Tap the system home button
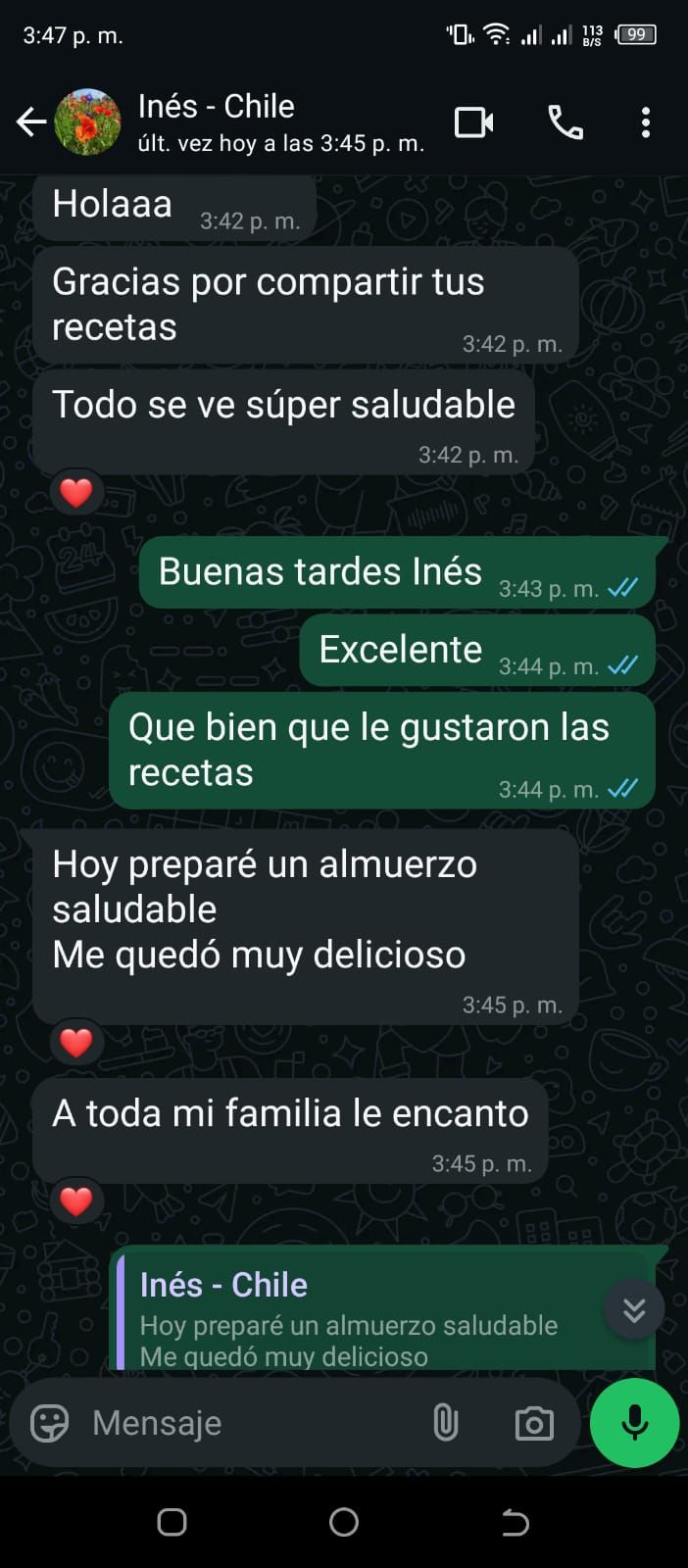Image resolution: width=688 pixels, height=1568 pixels. click(344, 1522)
